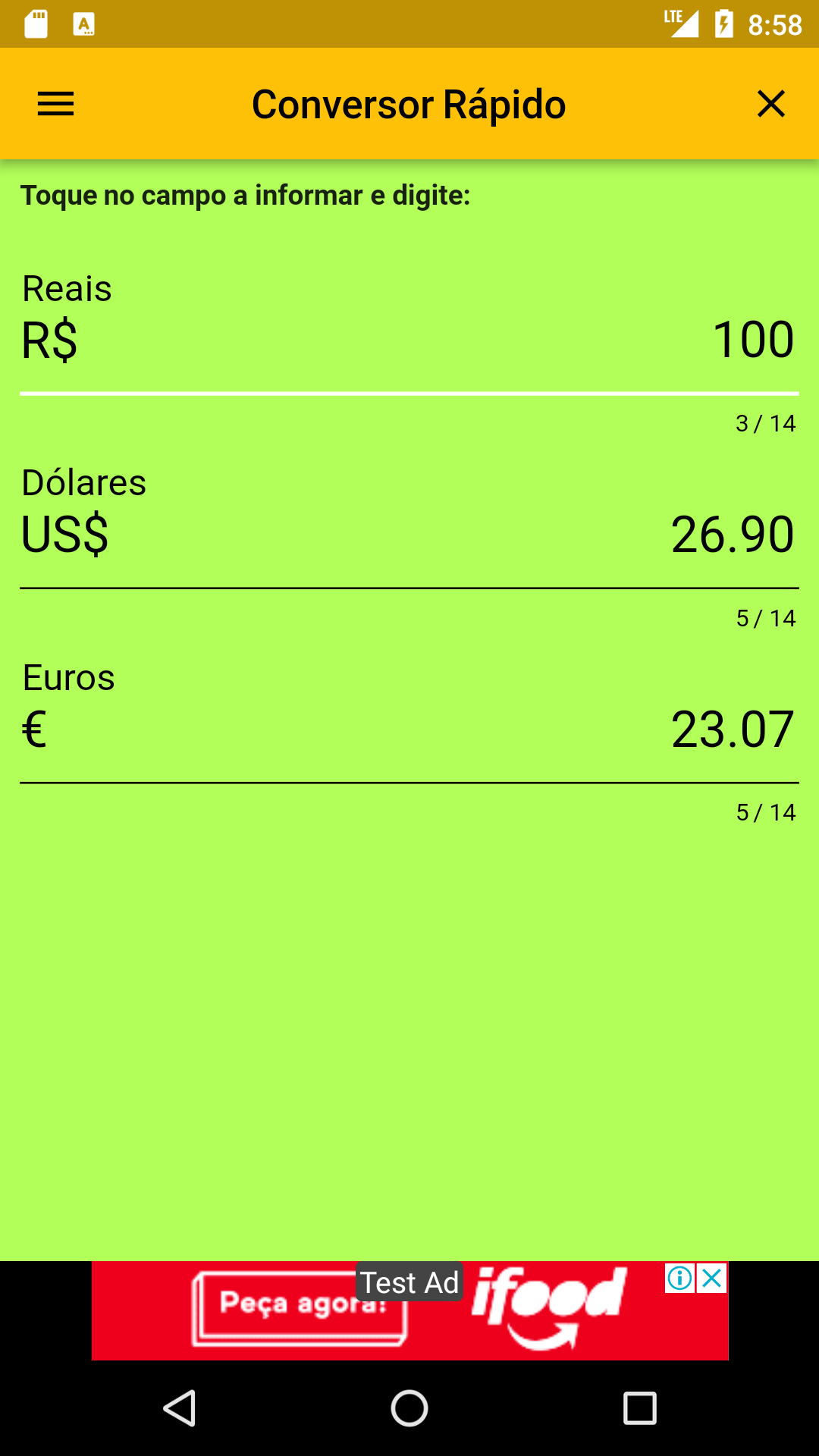Open the ad info icon
Screen dimensions: 819x1456
click(680, 1279)
